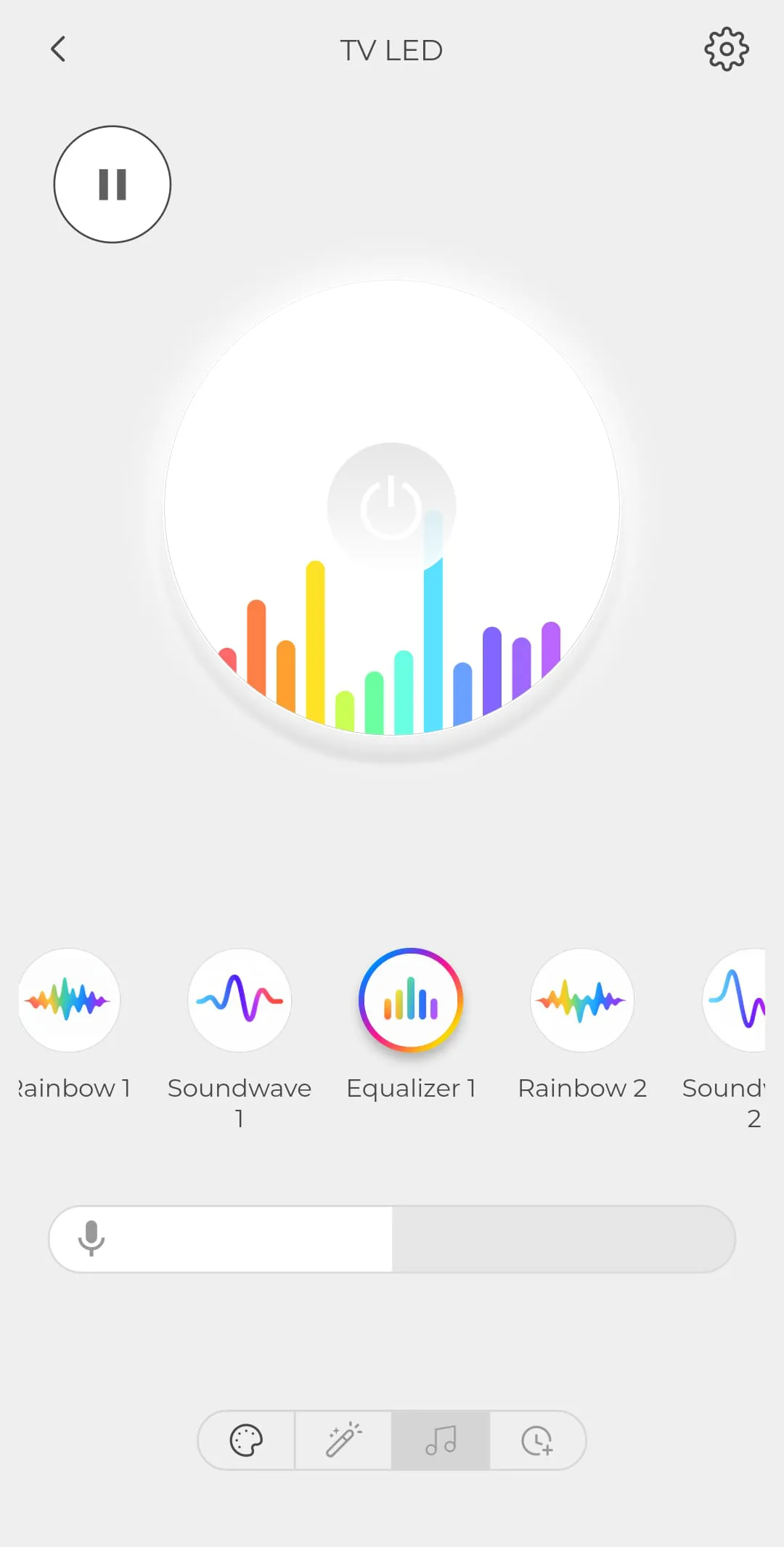The width and height of the screenshot is (784, 1547).
Task: Adjust the microphone sensitivity slider
Action: coord(392,1239)
